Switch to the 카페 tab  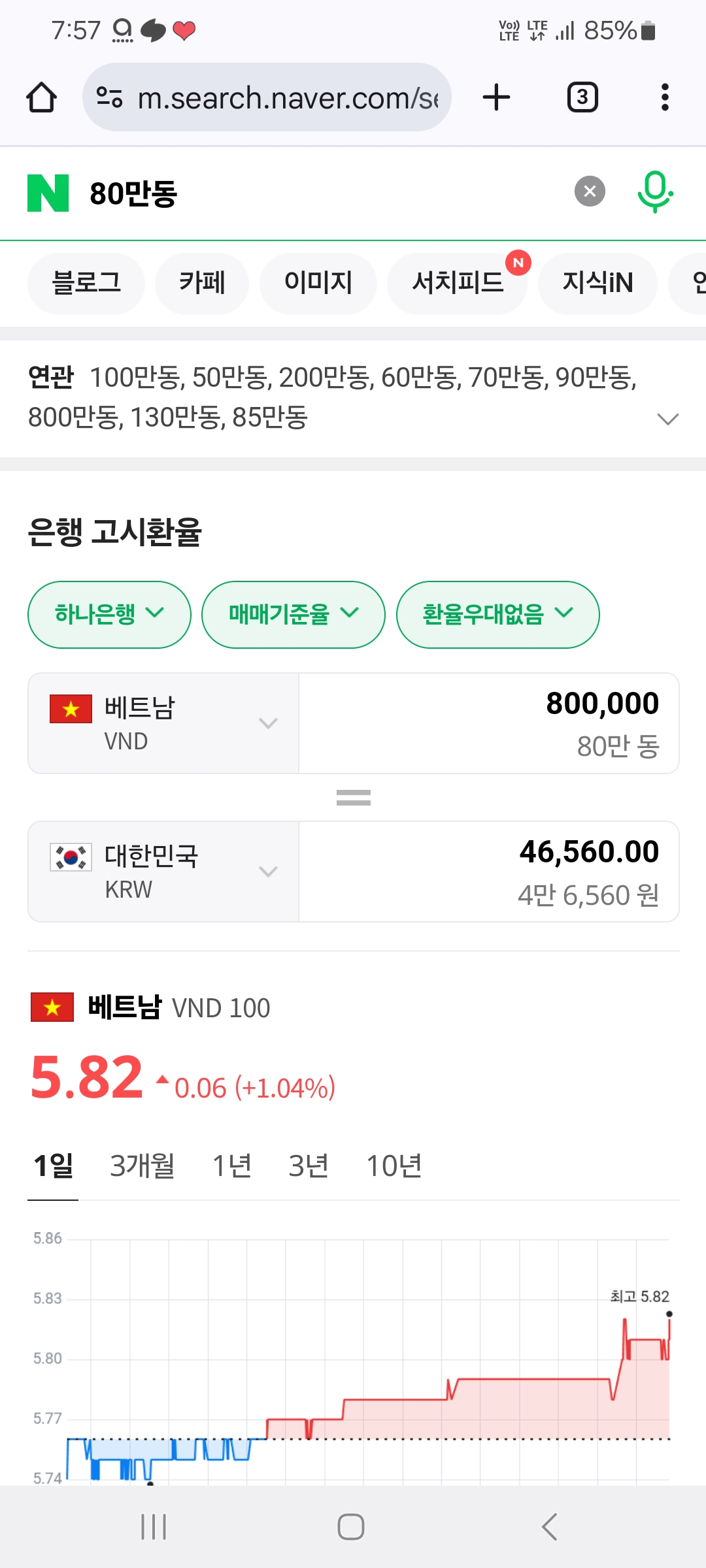tap(202, 283)
